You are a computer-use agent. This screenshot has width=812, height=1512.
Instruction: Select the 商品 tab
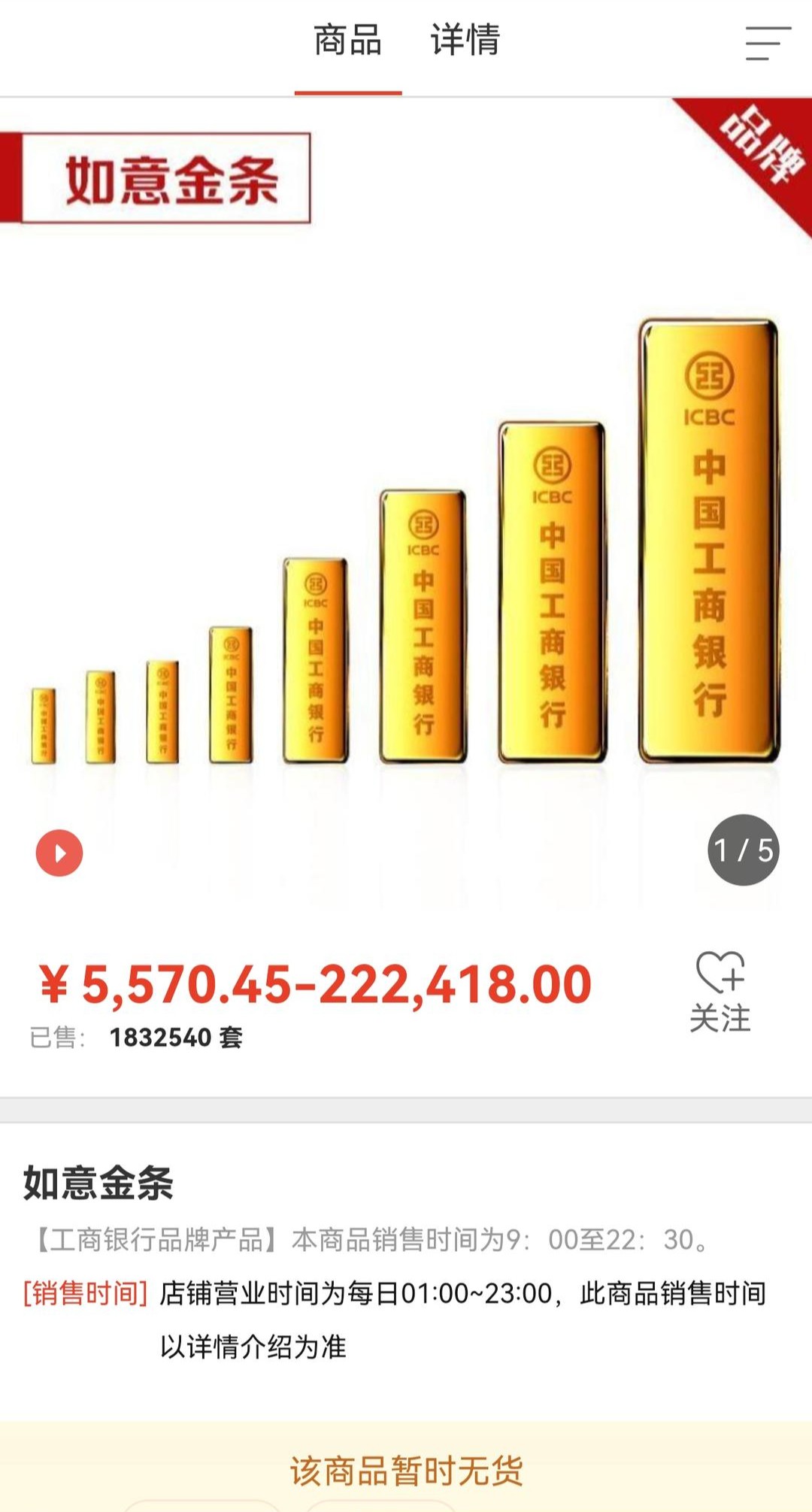[347, 41]
